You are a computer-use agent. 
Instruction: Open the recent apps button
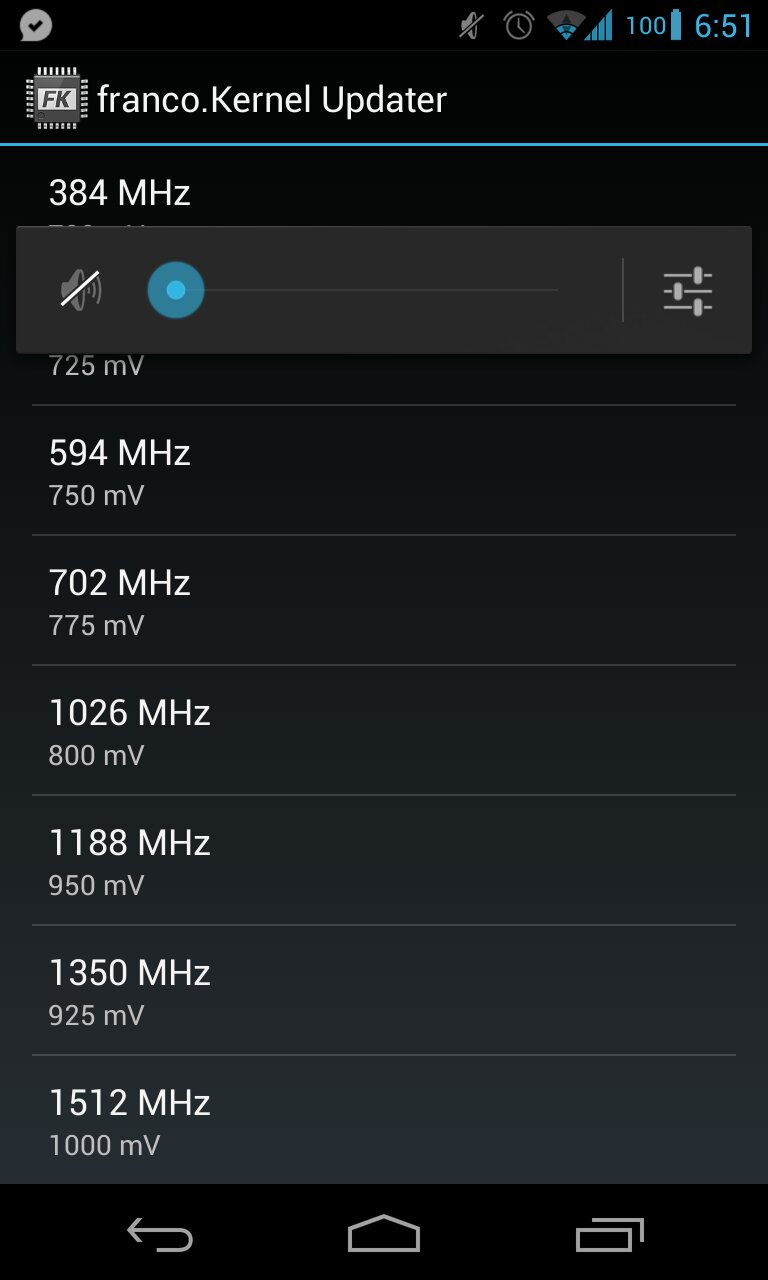click(x=610, y=1235)
